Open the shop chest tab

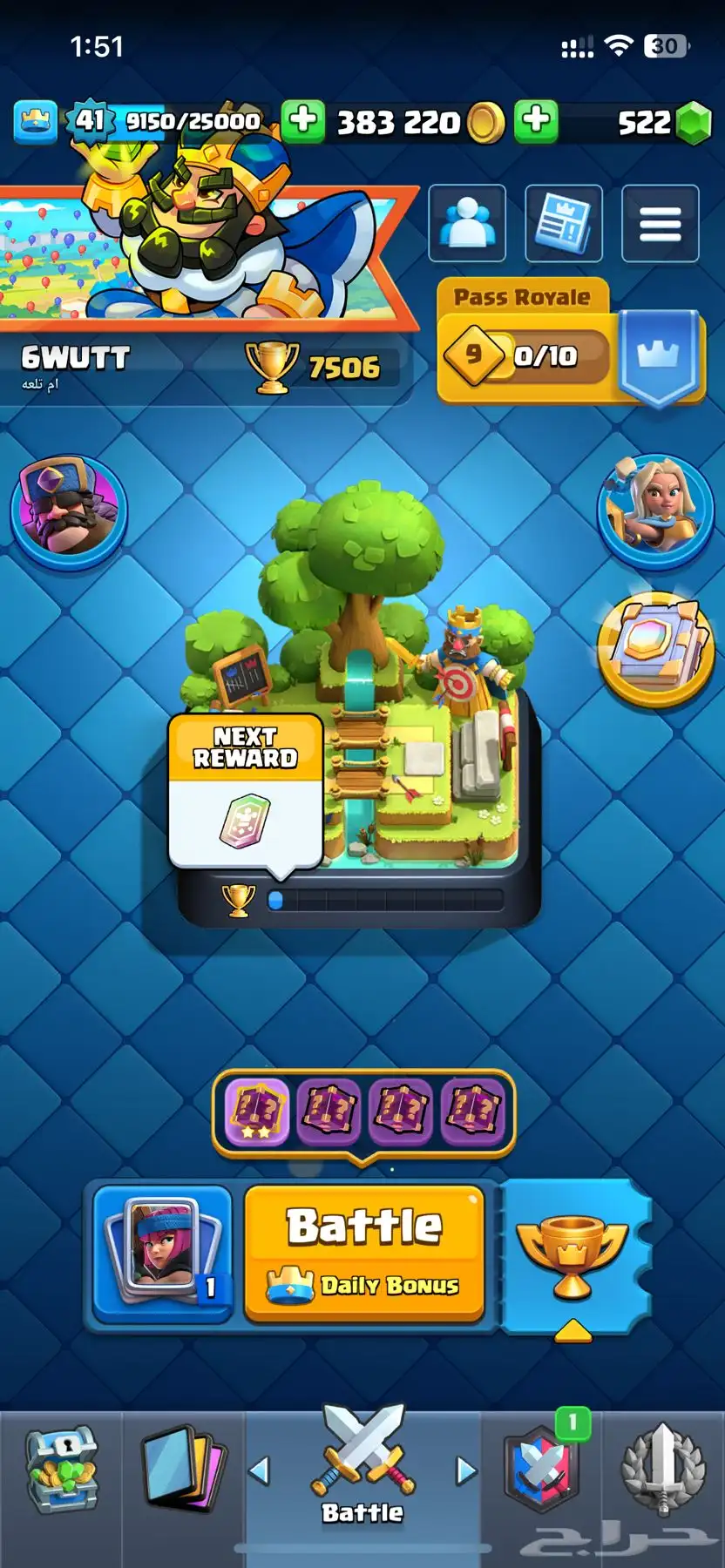coord(61,1470)
